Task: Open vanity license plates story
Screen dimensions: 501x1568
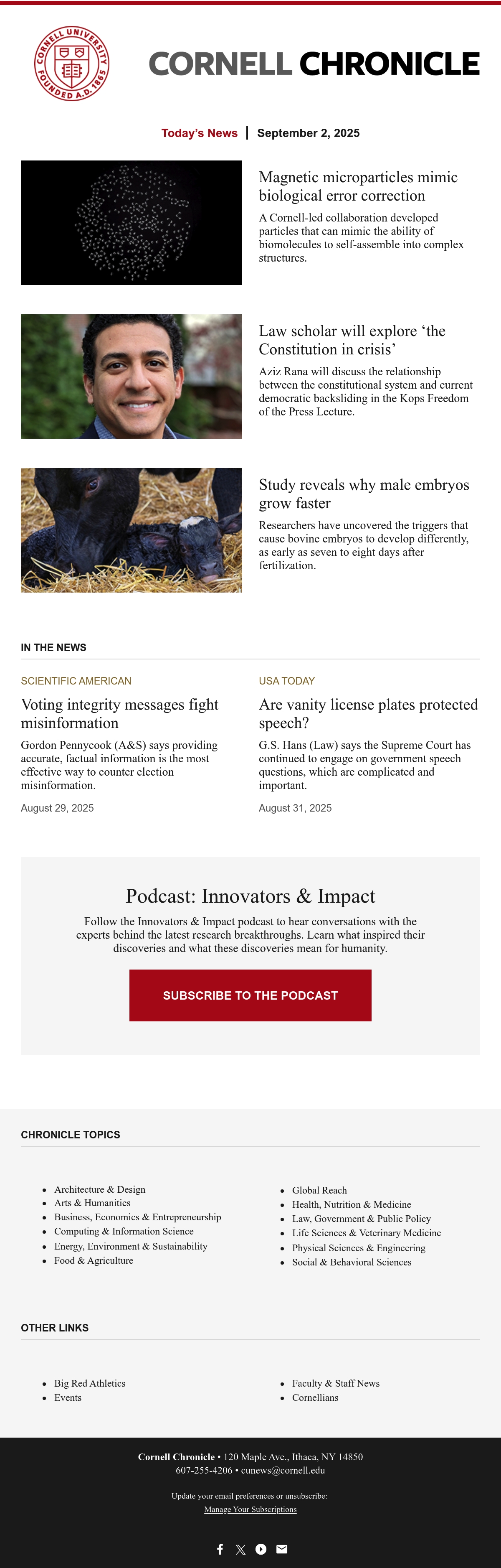Action: (x=369, y=713)
